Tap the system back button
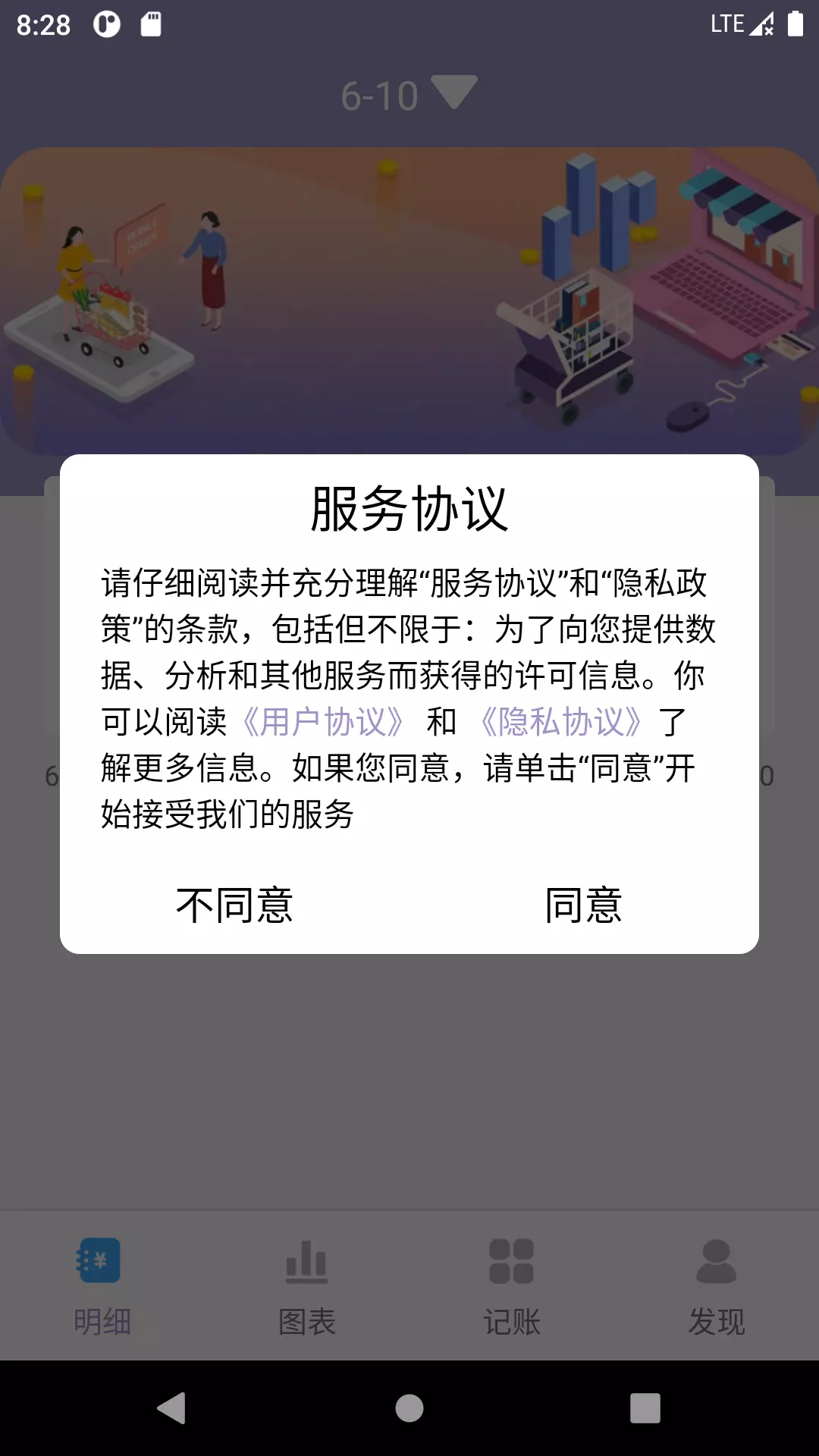The width and height of the screenshot is (819, 1456). click(x=172, y=1408)
